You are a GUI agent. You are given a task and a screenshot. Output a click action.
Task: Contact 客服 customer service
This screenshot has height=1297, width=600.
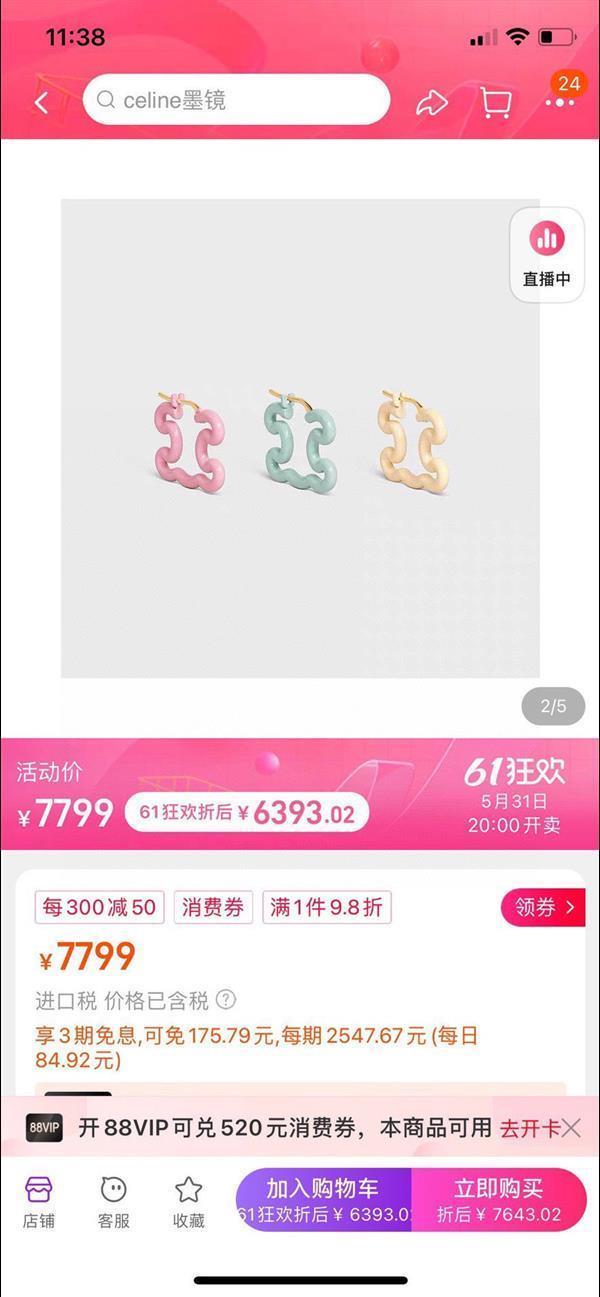pos(114,1201)
